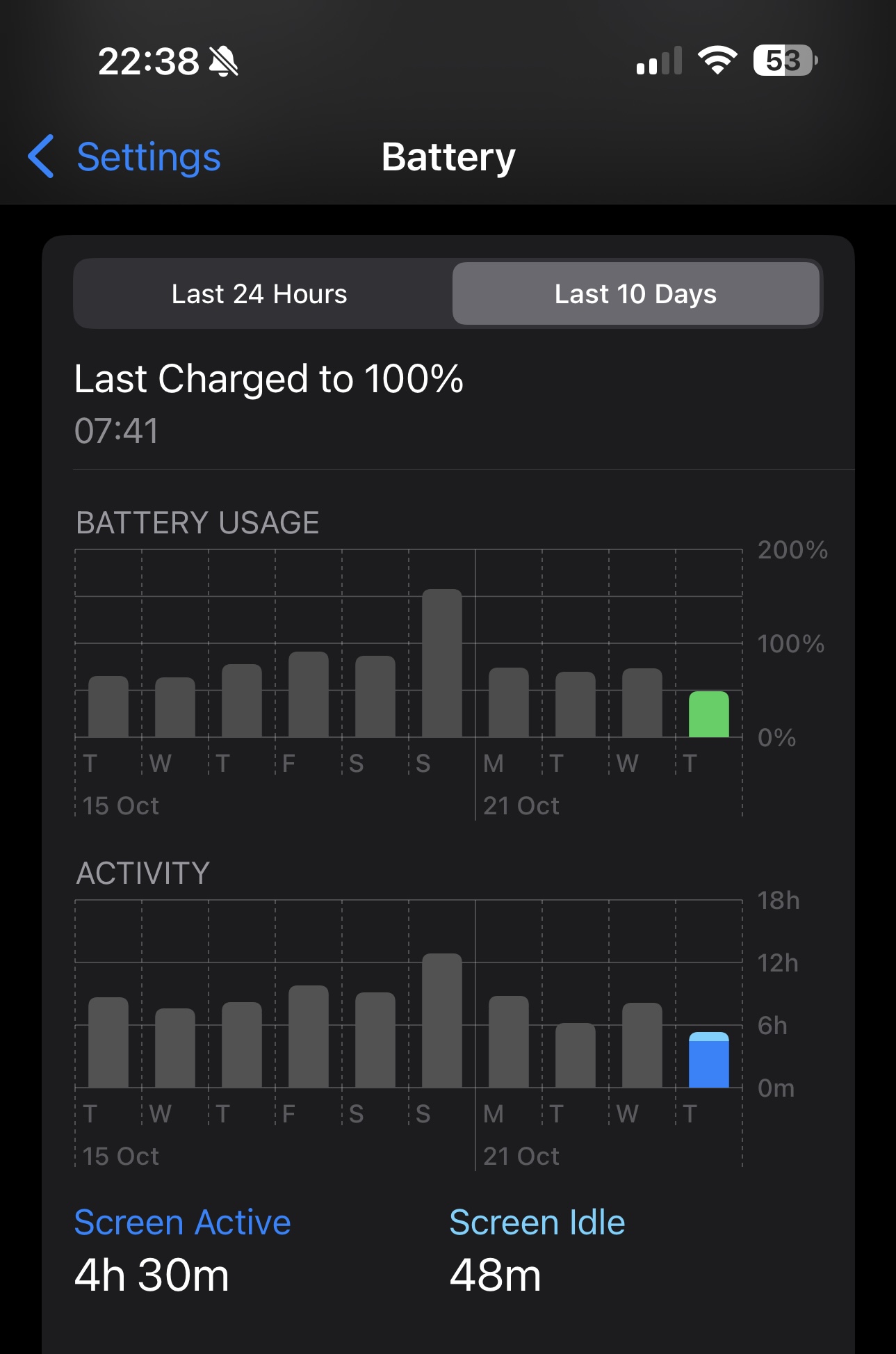Select Friday's bar in Battery Usage chart

pyautogui.click(x=309, y=694)
